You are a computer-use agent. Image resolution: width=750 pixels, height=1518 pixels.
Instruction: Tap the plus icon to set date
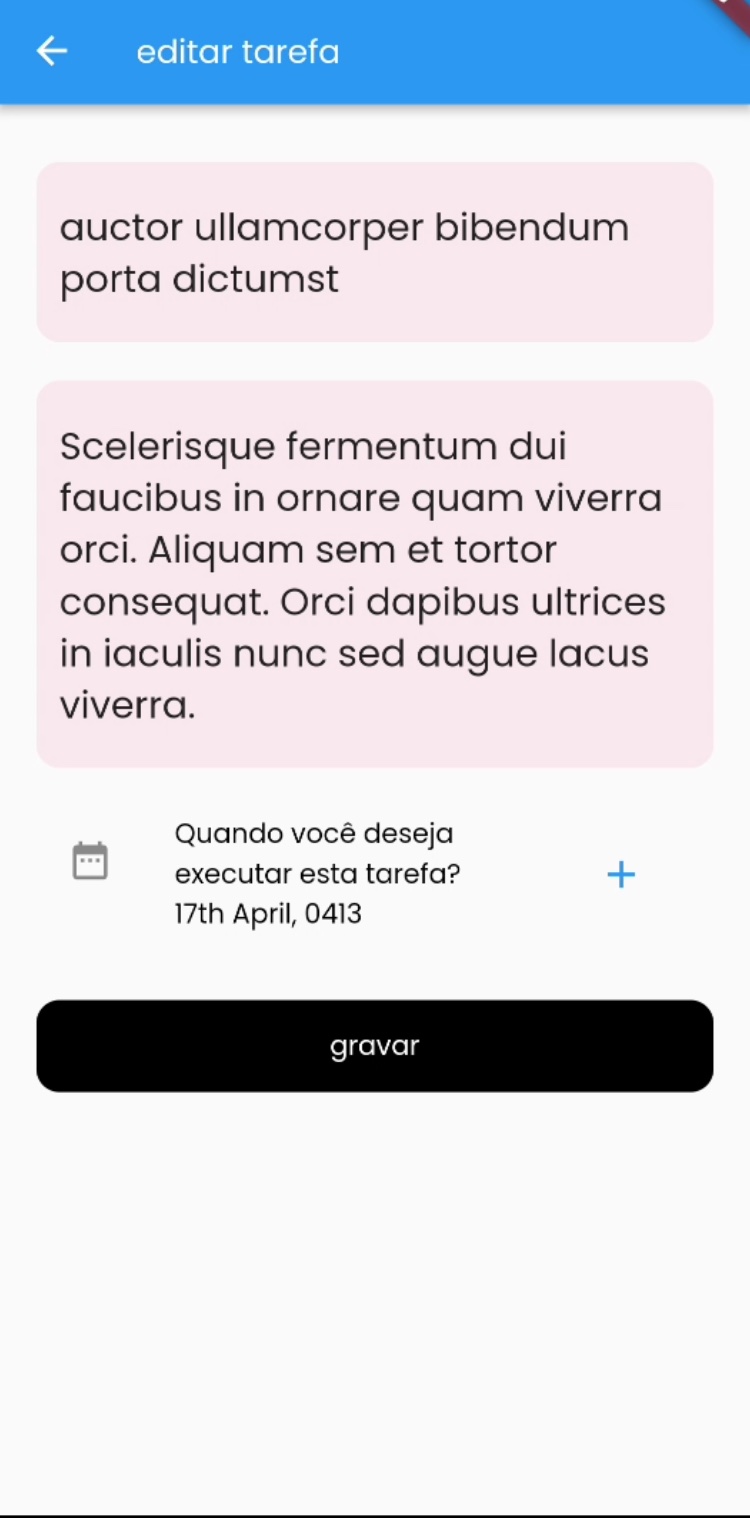click(621, 875)
